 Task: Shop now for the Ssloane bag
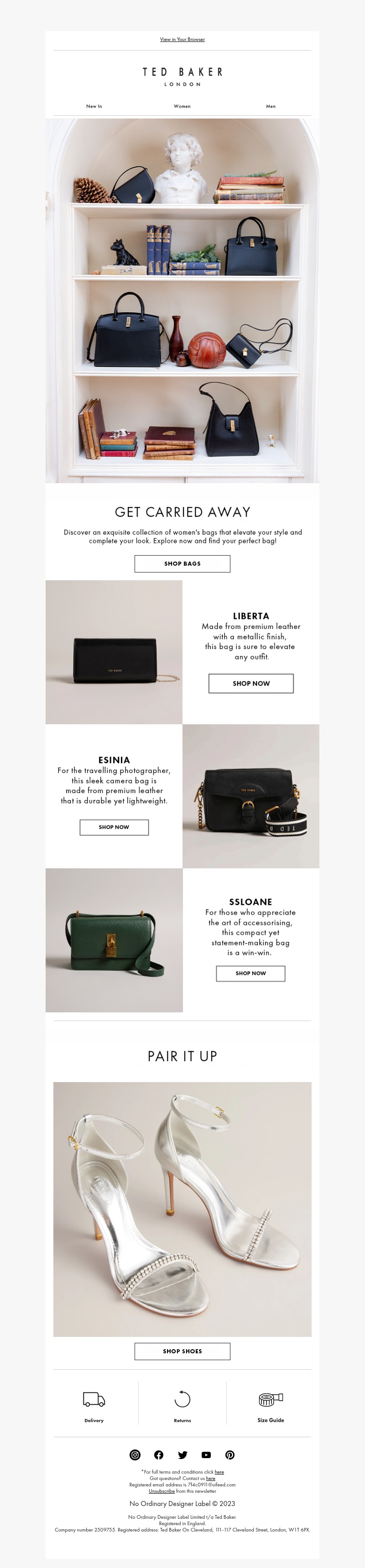point(250,973)
